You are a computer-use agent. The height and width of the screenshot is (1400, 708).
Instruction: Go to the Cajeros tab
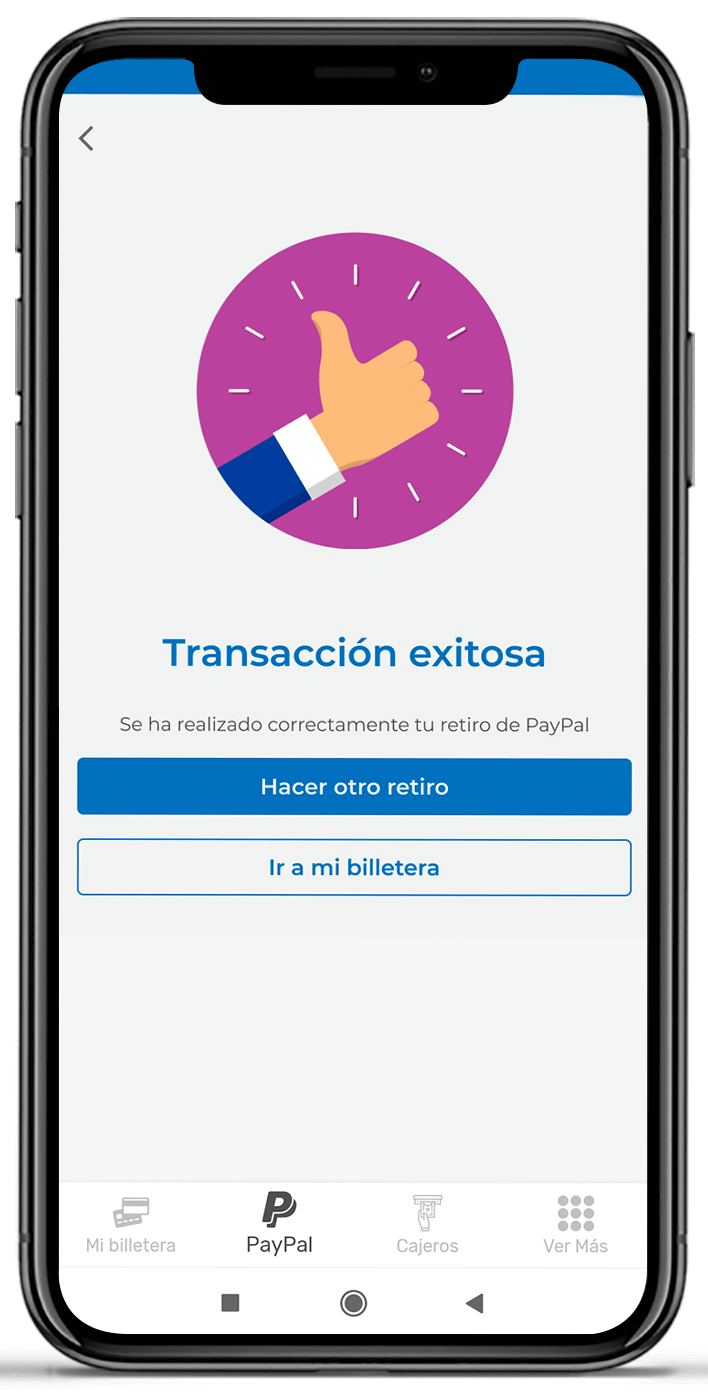click(x=427, y=1225)
